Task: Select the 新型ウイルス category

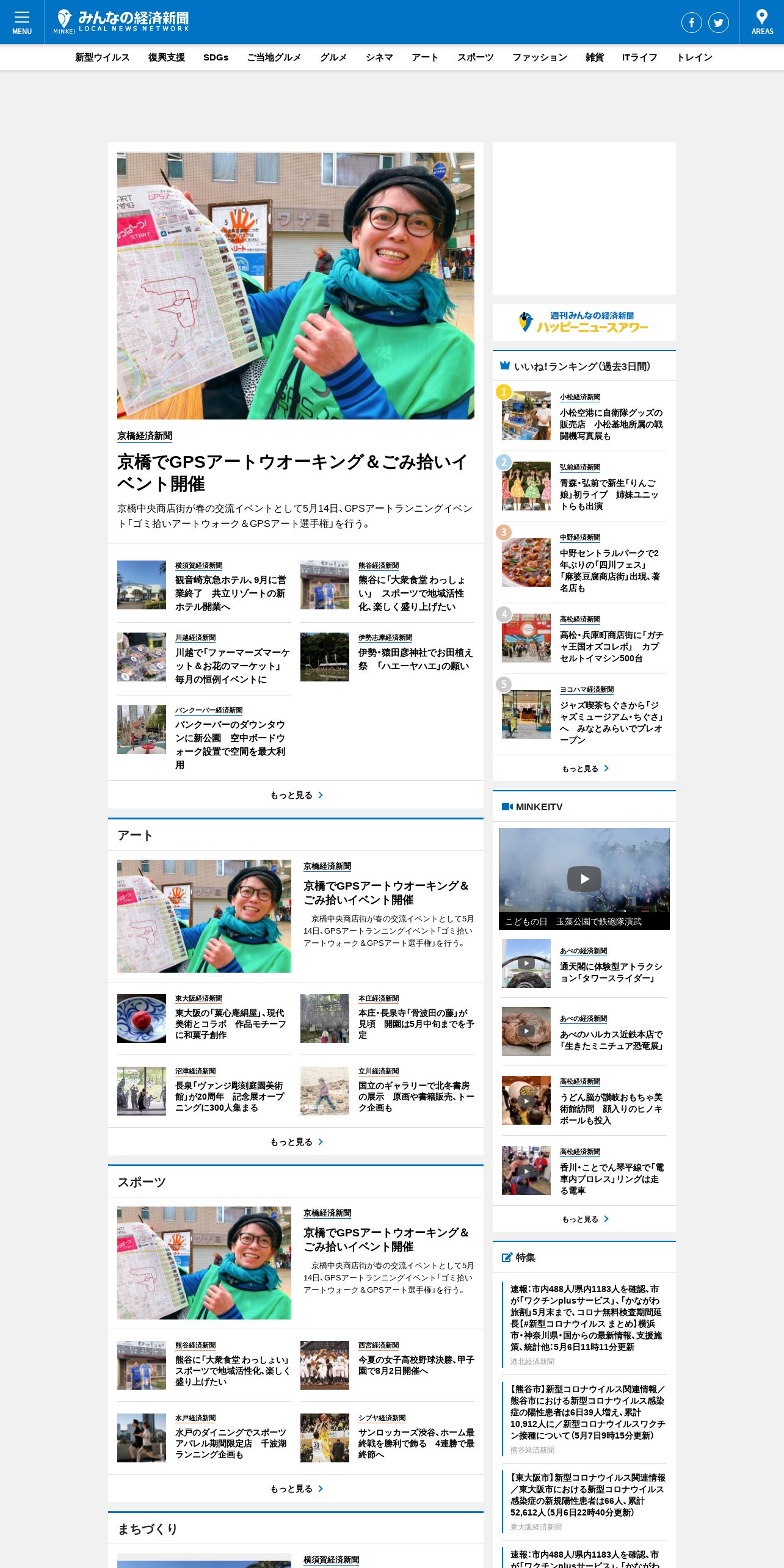Action: (x=103, y=57)
